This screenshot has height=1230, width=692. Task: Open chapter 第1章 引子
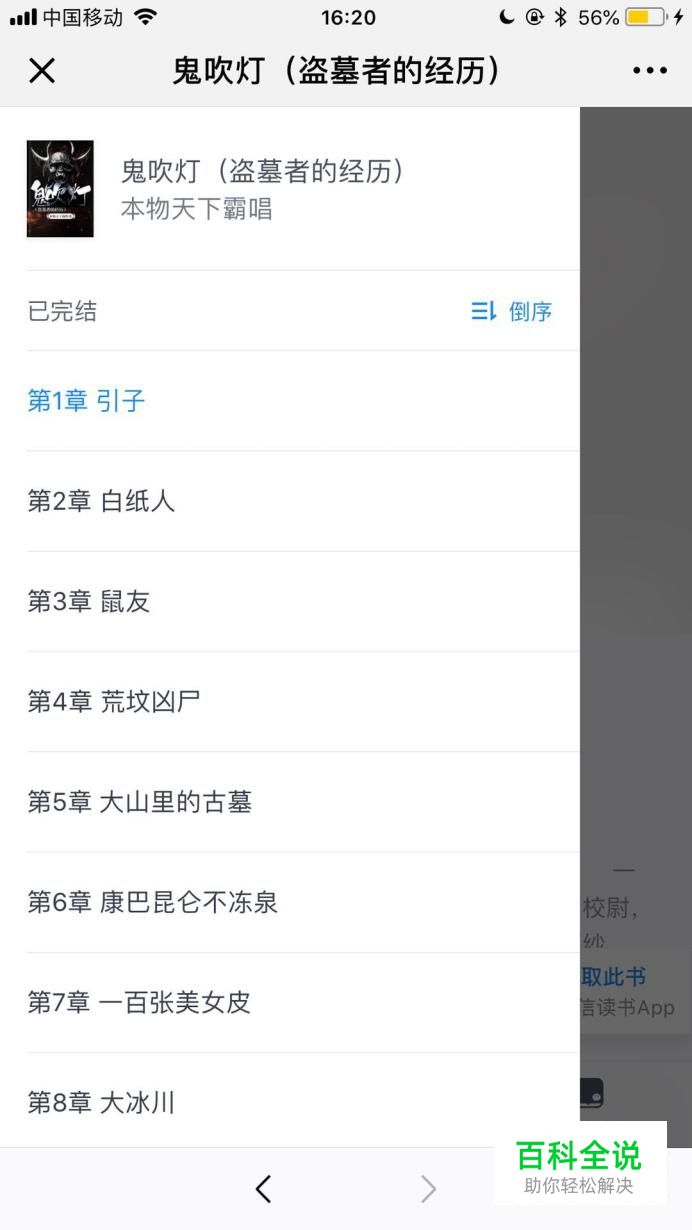303,401
